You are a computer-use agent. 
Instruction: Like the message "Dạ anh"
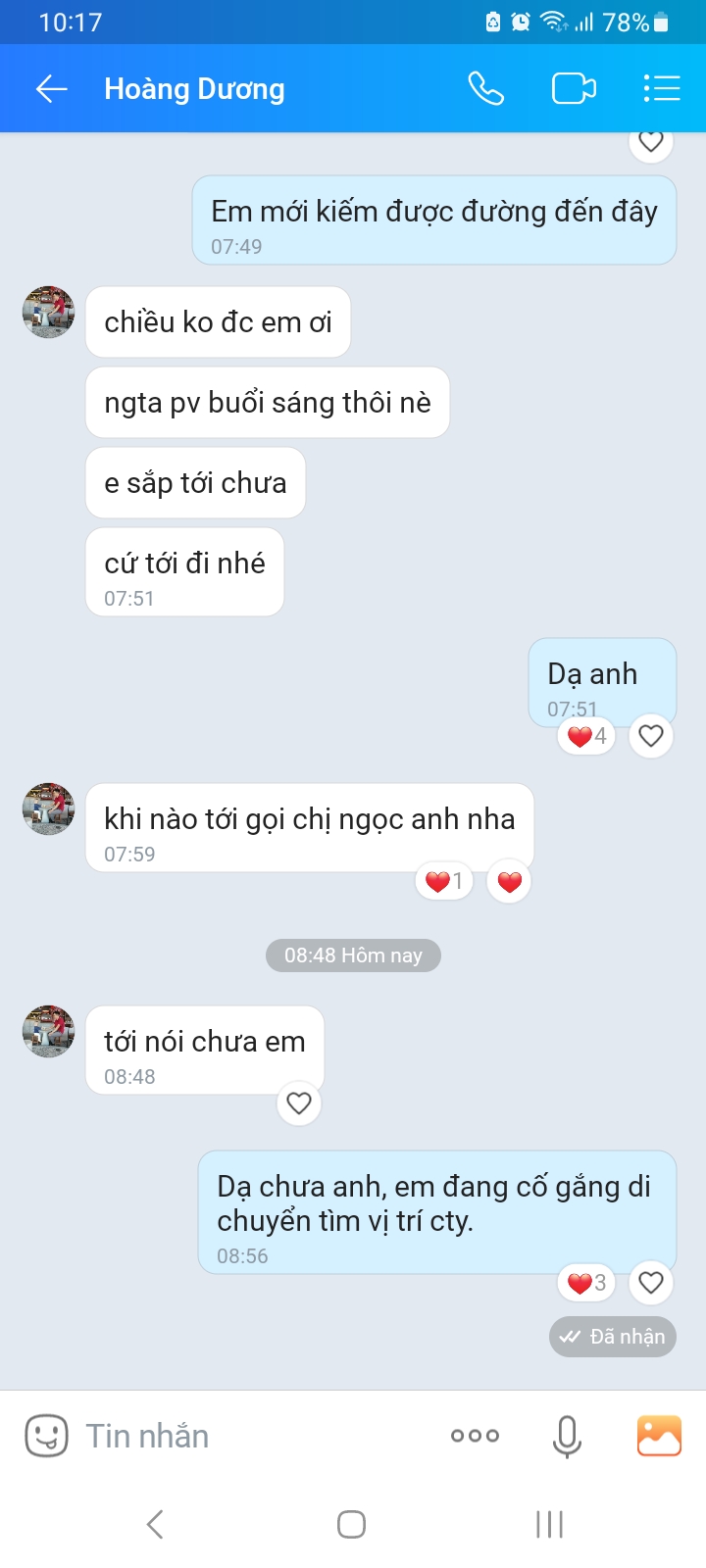click(651, 736)
